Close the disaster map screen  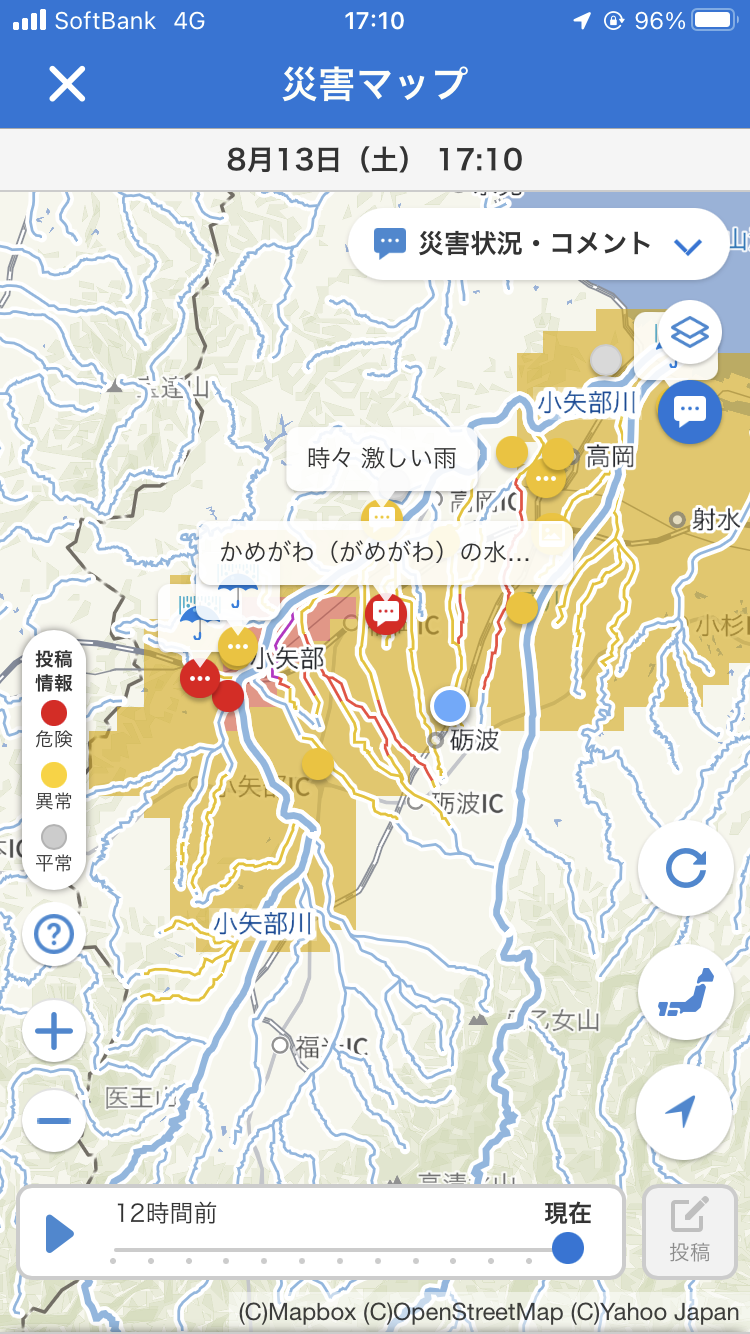click(x=67, y=84)
